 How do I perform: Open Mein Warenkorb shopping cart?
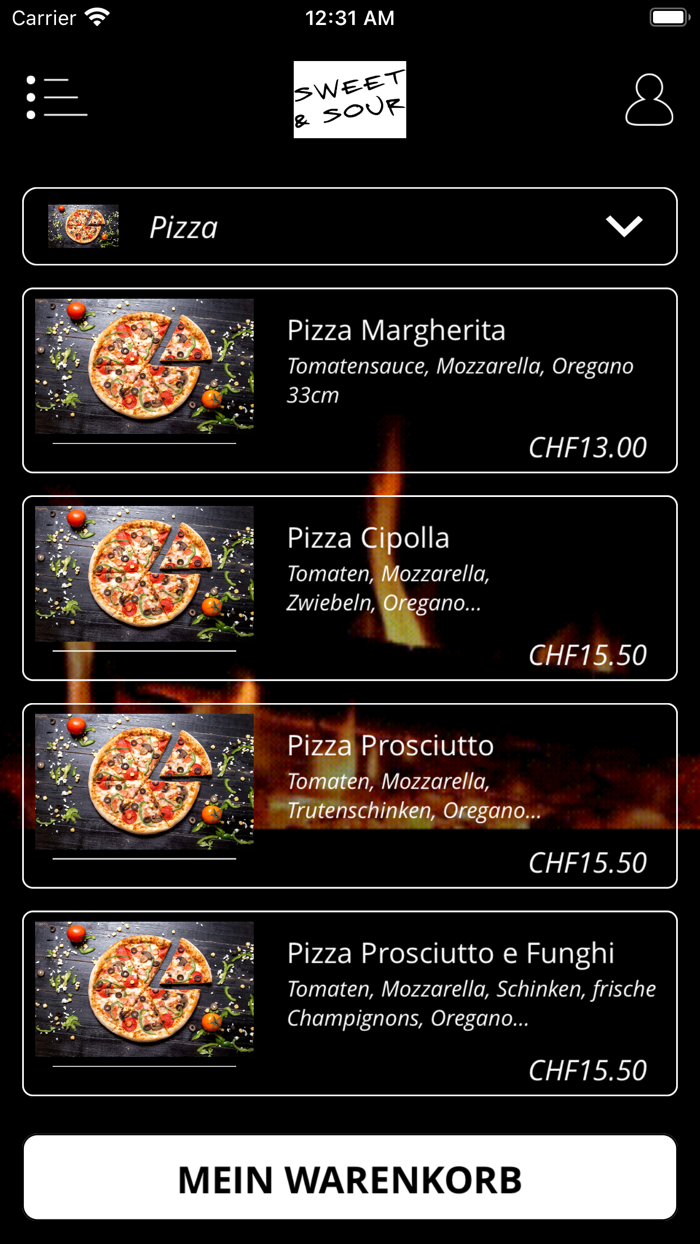coord(350,1178)
